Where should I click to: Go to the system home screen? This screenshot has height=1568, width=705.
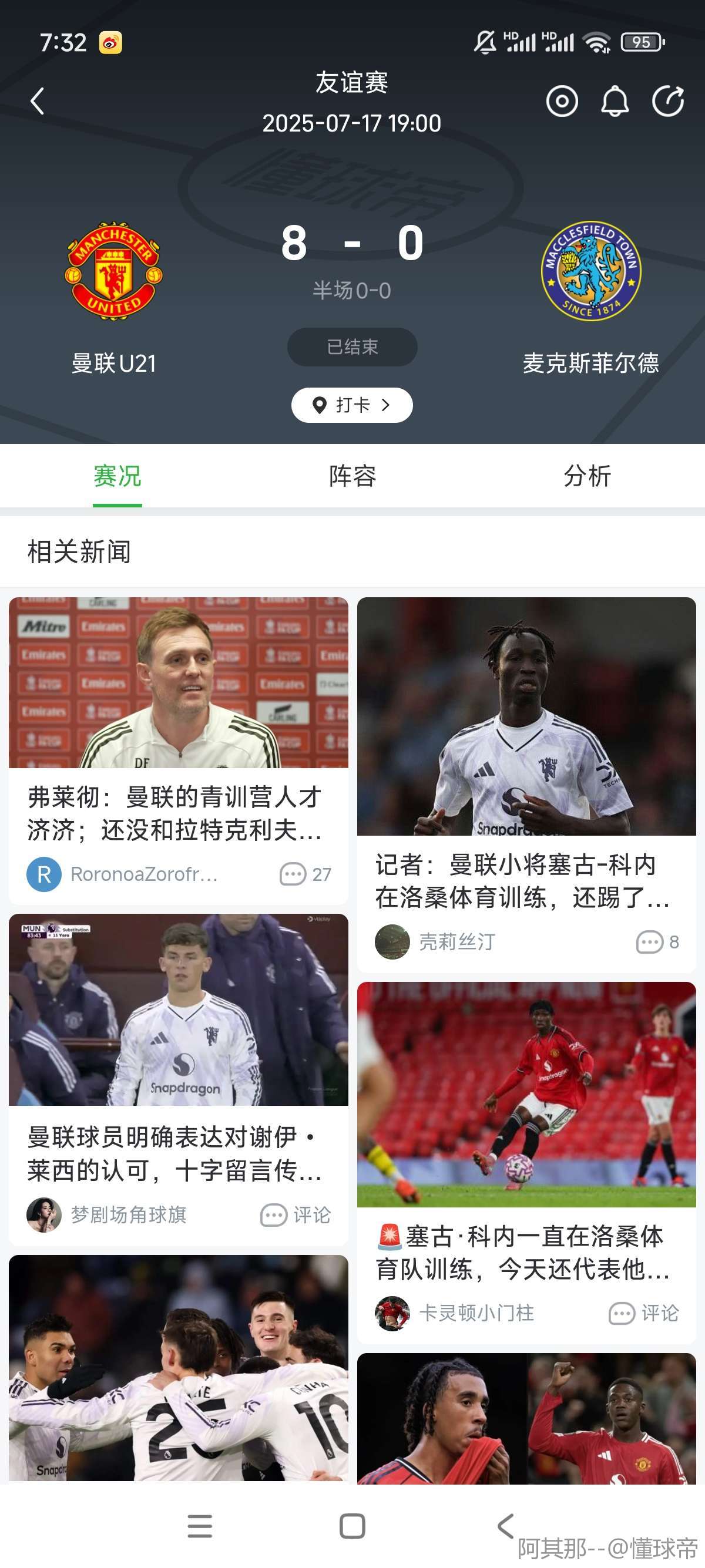pyautogui.click(x=352, y=1526)
